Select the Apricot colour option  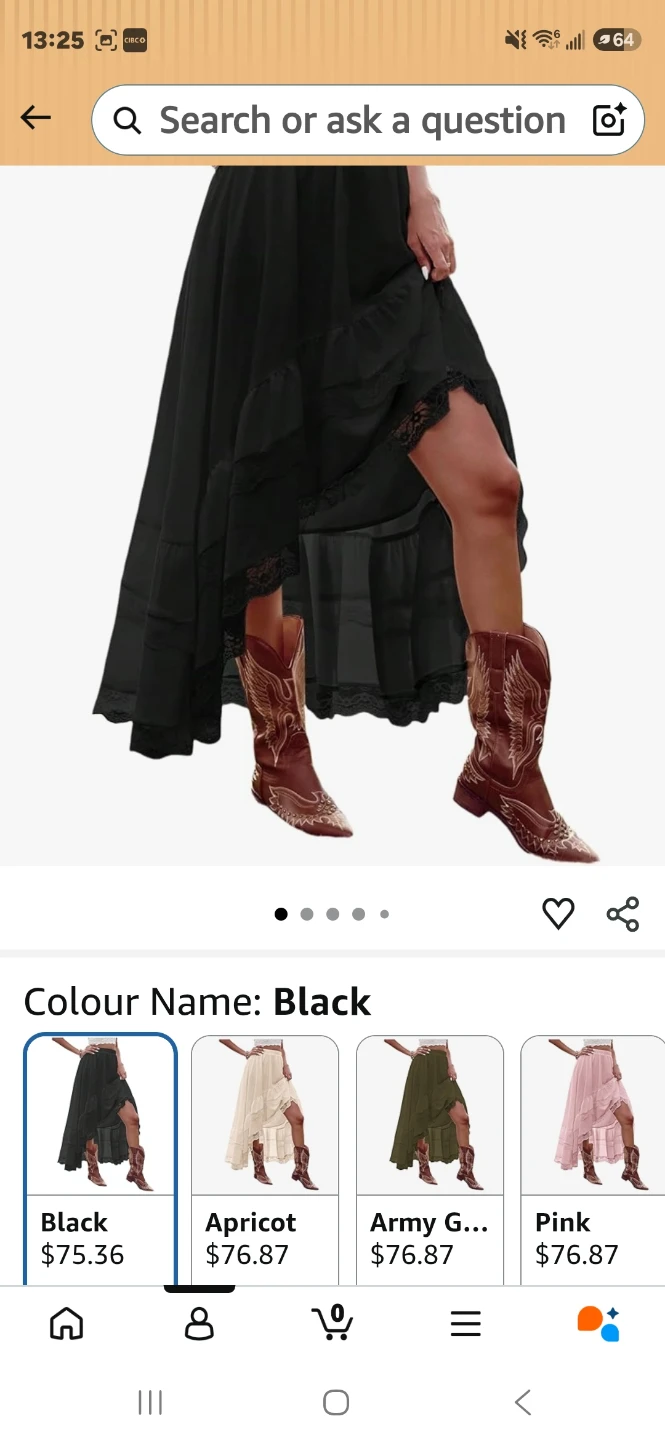tap(265, 1159)
